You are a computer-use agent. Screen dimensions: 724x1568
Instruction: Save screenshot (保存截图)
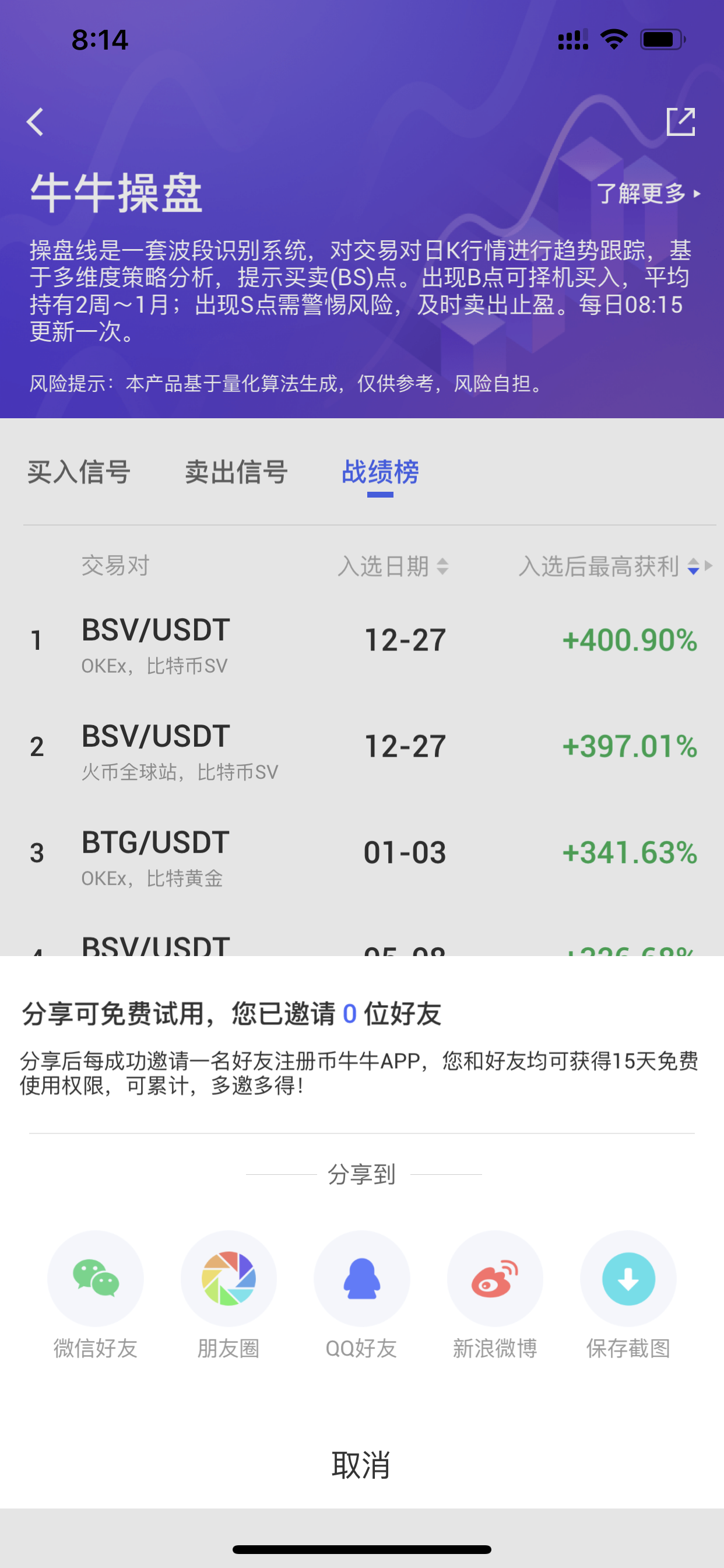click(628, 1296)
